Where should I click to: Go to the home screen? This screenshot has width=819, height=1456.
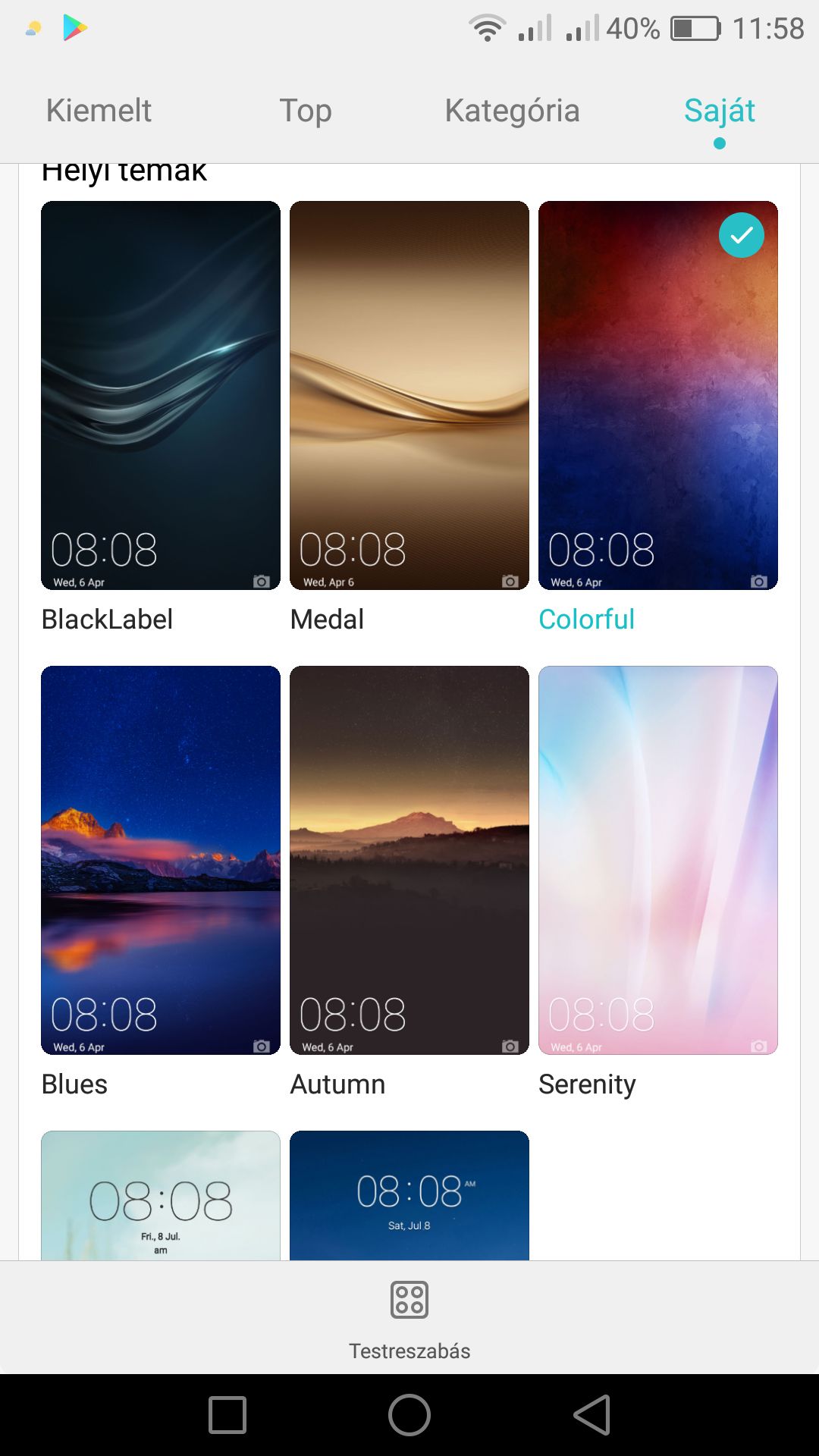point(409,1415)
